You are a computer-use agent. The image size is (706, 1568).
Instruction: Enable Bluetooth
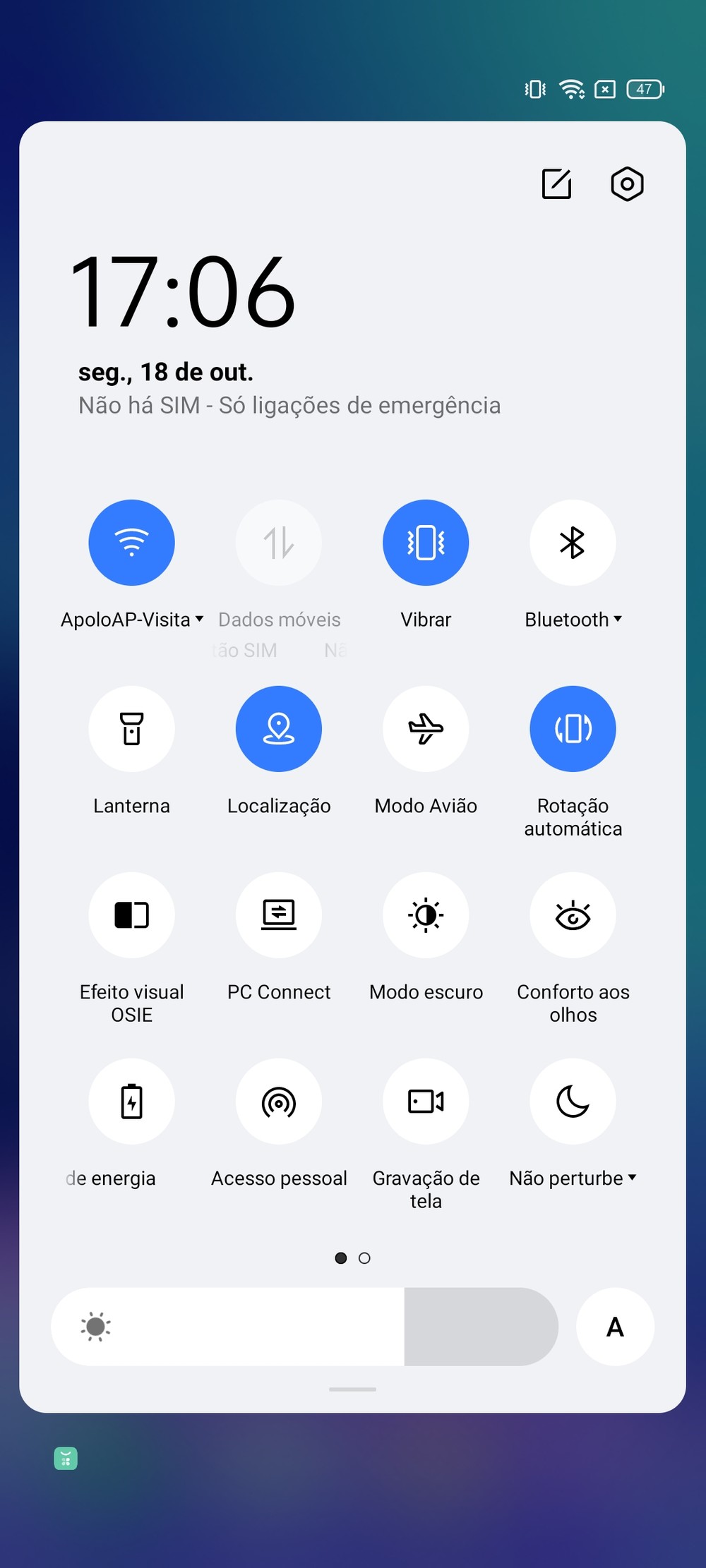coord(573,543)
